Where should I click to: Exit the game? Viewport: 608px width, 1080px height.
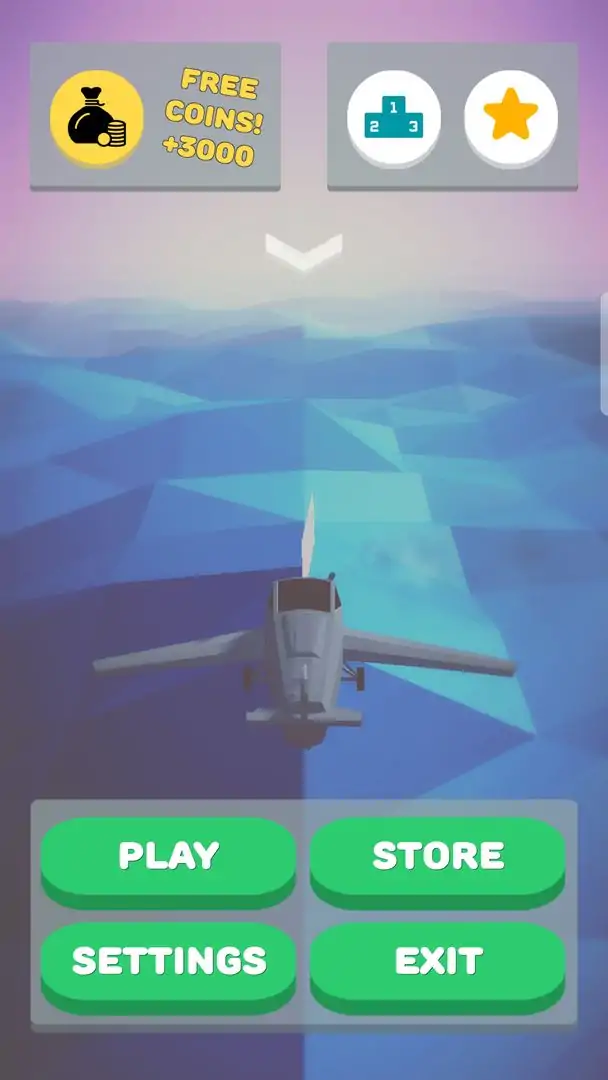pyautogui.click(x=438, y=961)
